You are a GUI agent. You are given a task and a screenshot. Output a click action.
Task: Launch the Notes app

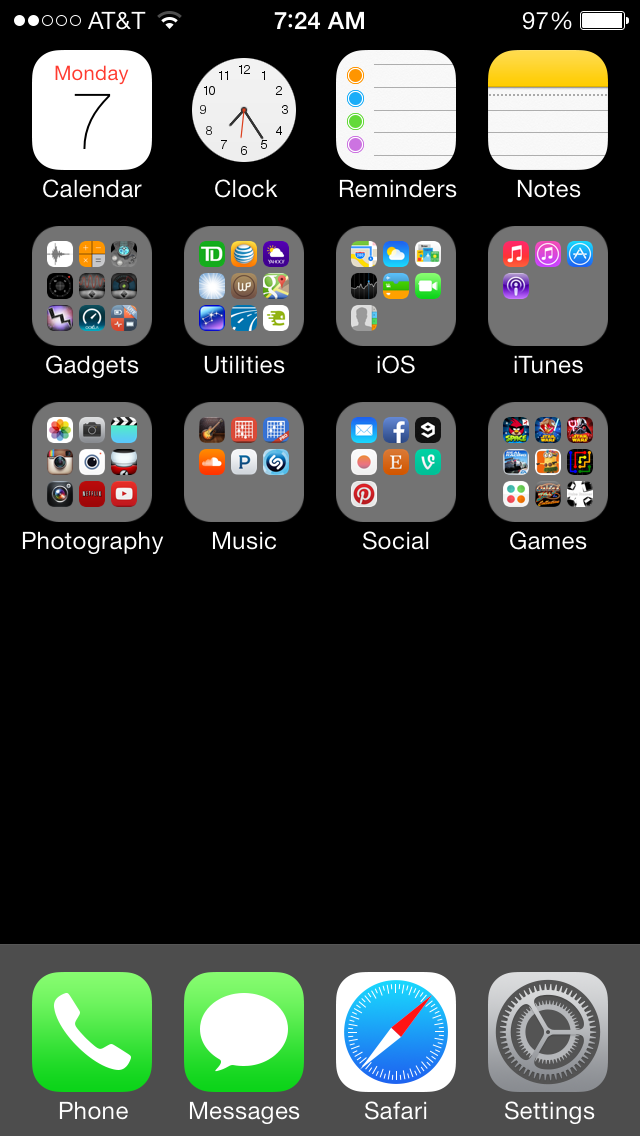click(548, 110)
